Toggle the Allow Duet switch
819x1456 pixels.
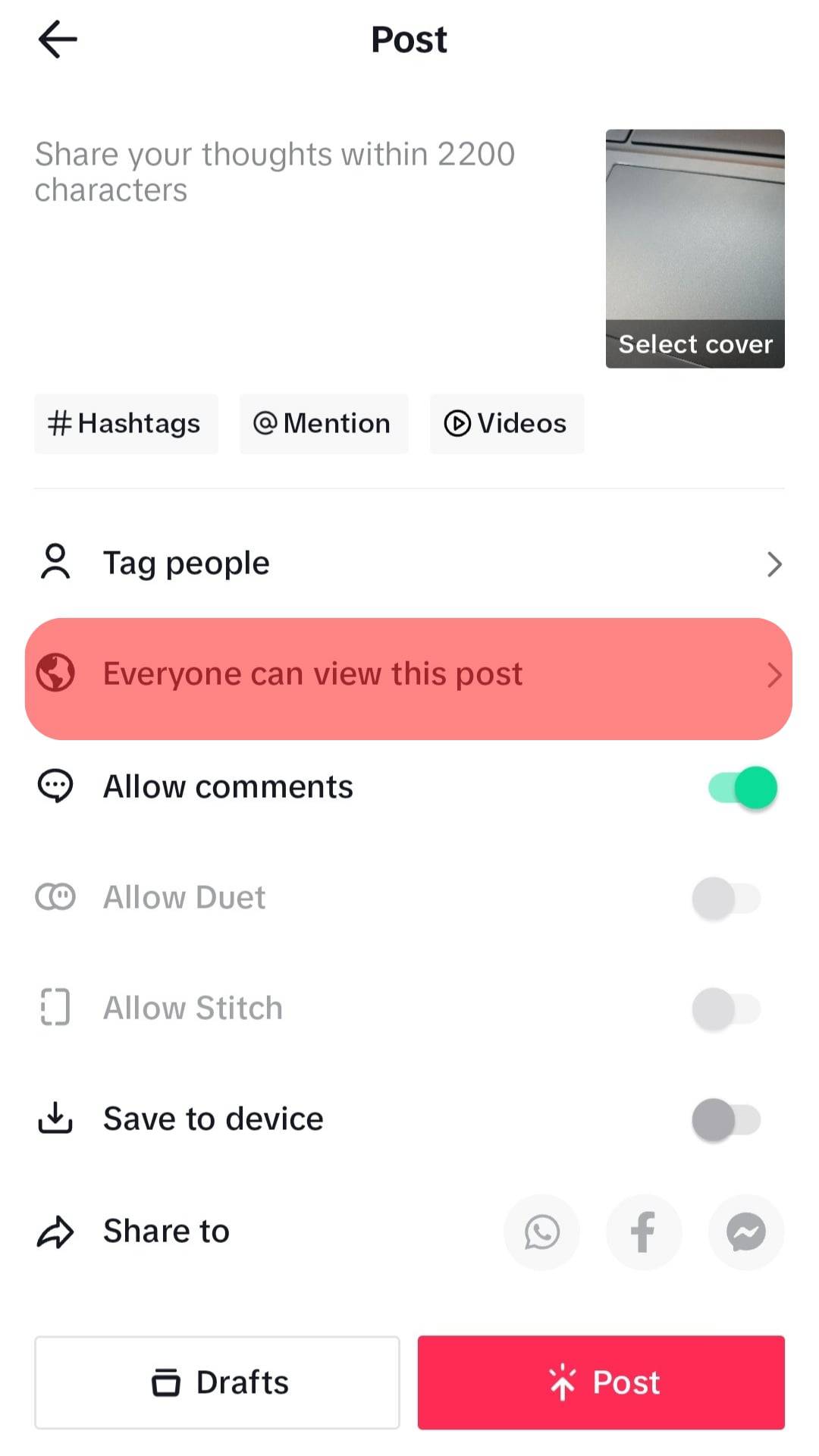[x=726, y=898]
